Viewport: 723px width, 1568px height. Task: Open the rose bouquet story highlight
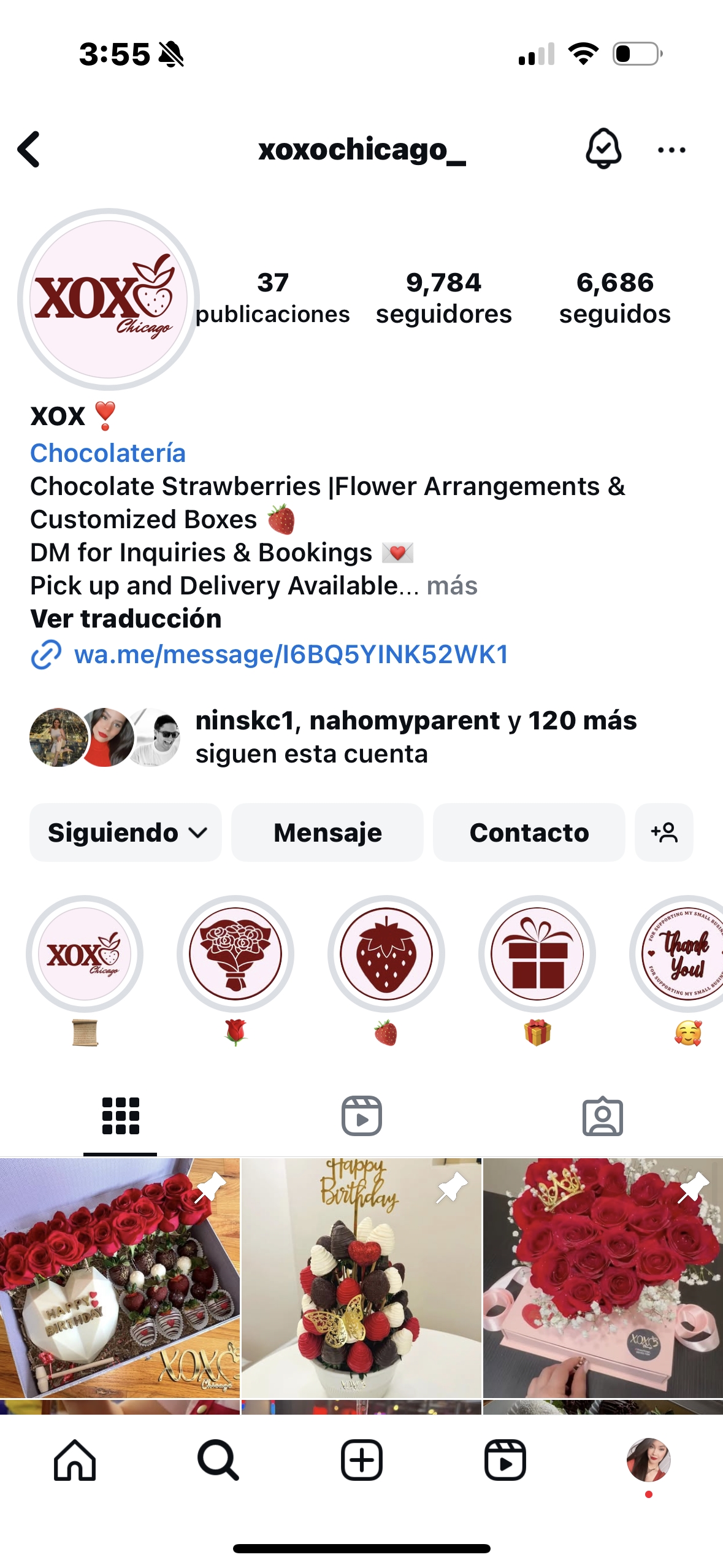235,954
